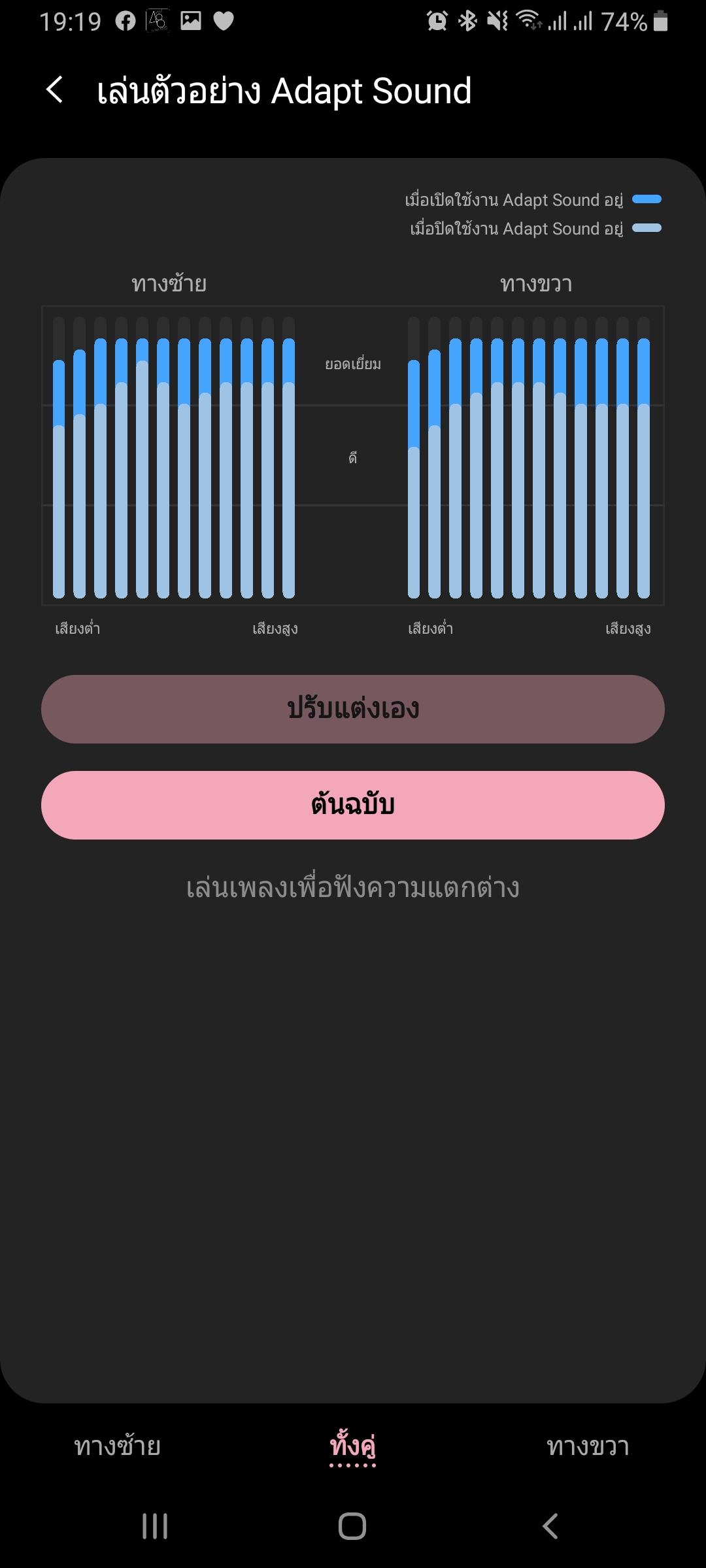This screenshot has height=1568, width=706.
Task: Tap the battery indicator showing 74%
Action: click(631, 22)
